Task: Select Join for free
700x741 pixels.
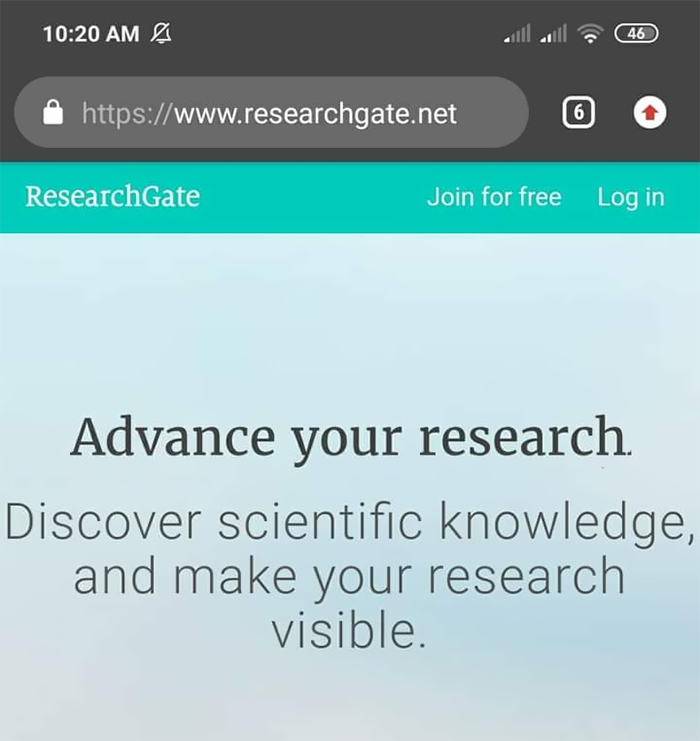Action: [494, 197]
